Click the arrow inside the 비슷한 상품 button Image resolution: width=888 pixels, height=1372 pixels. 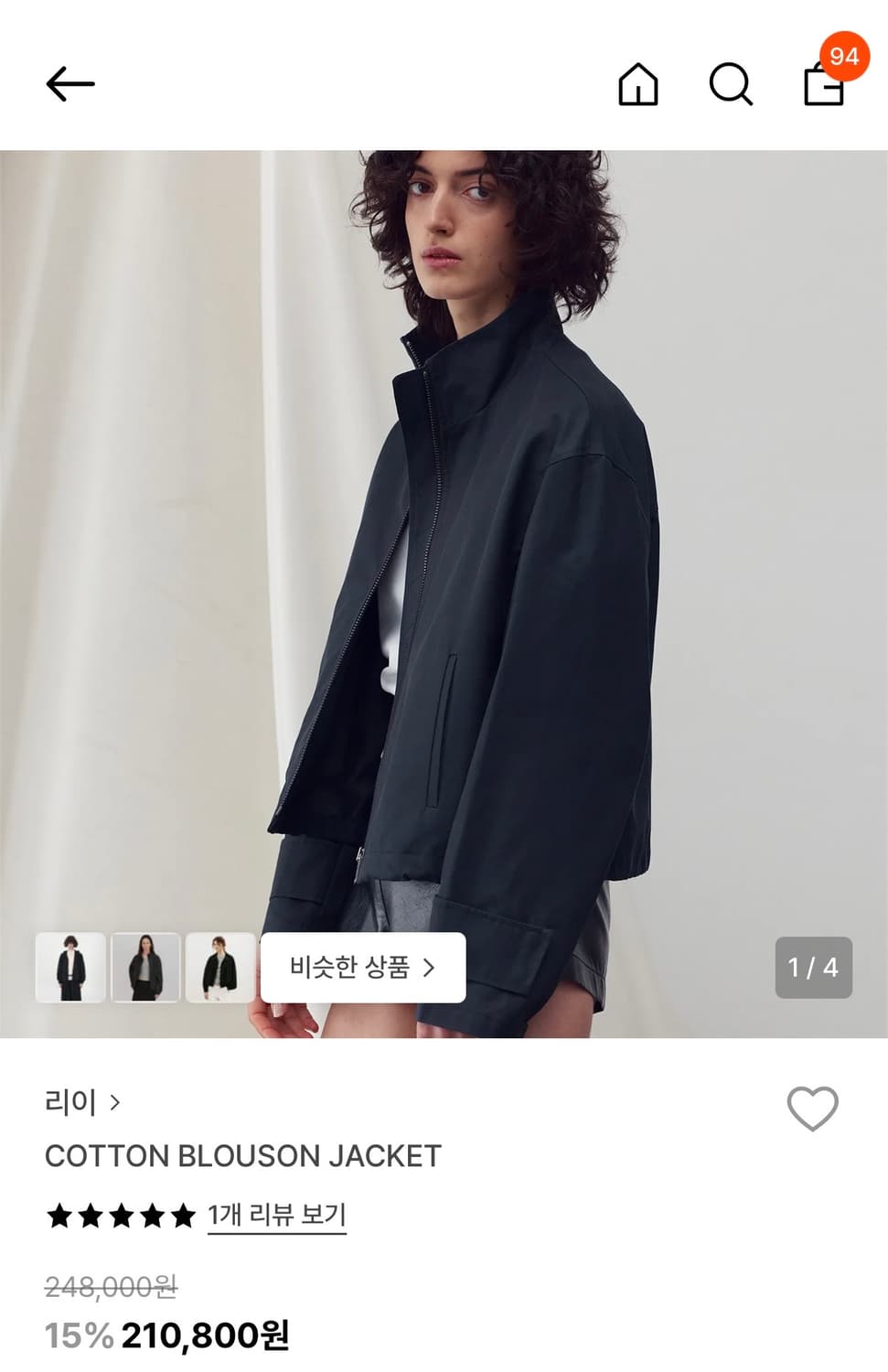pos(430,968)
